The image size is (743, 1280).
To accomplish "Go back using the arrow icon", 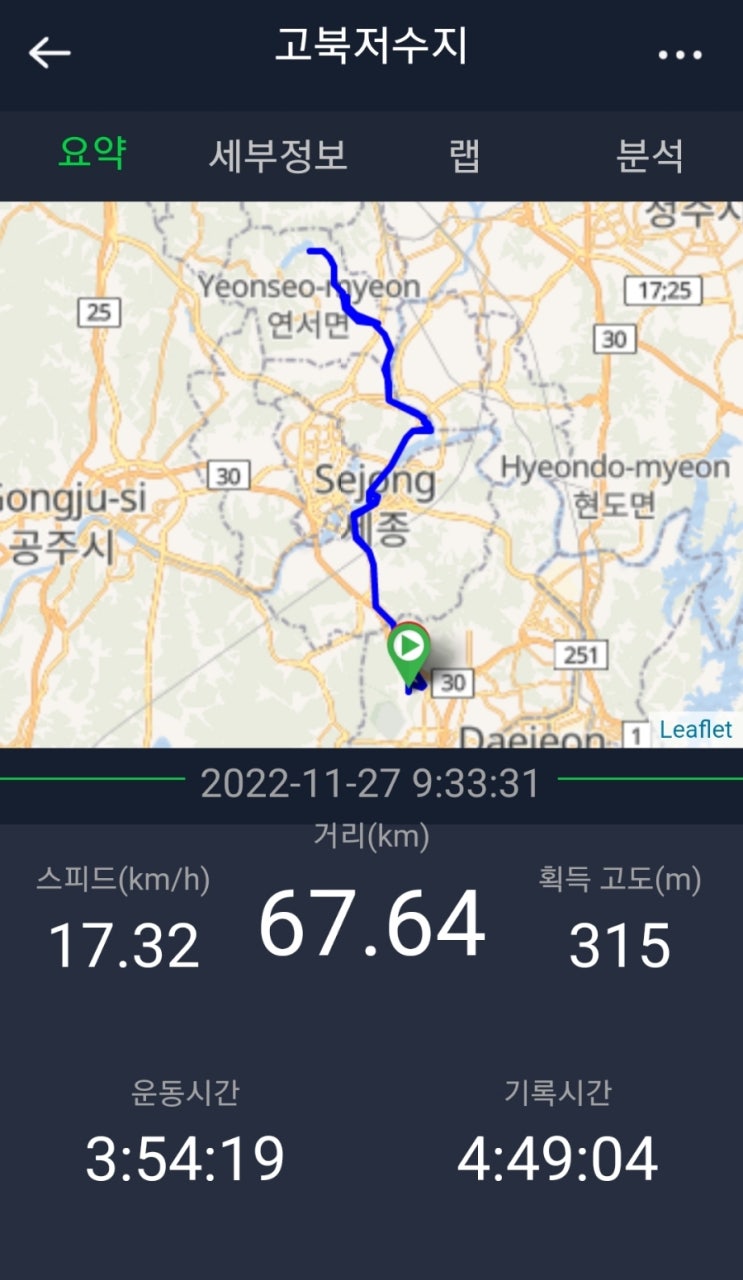I will (49, 52).
